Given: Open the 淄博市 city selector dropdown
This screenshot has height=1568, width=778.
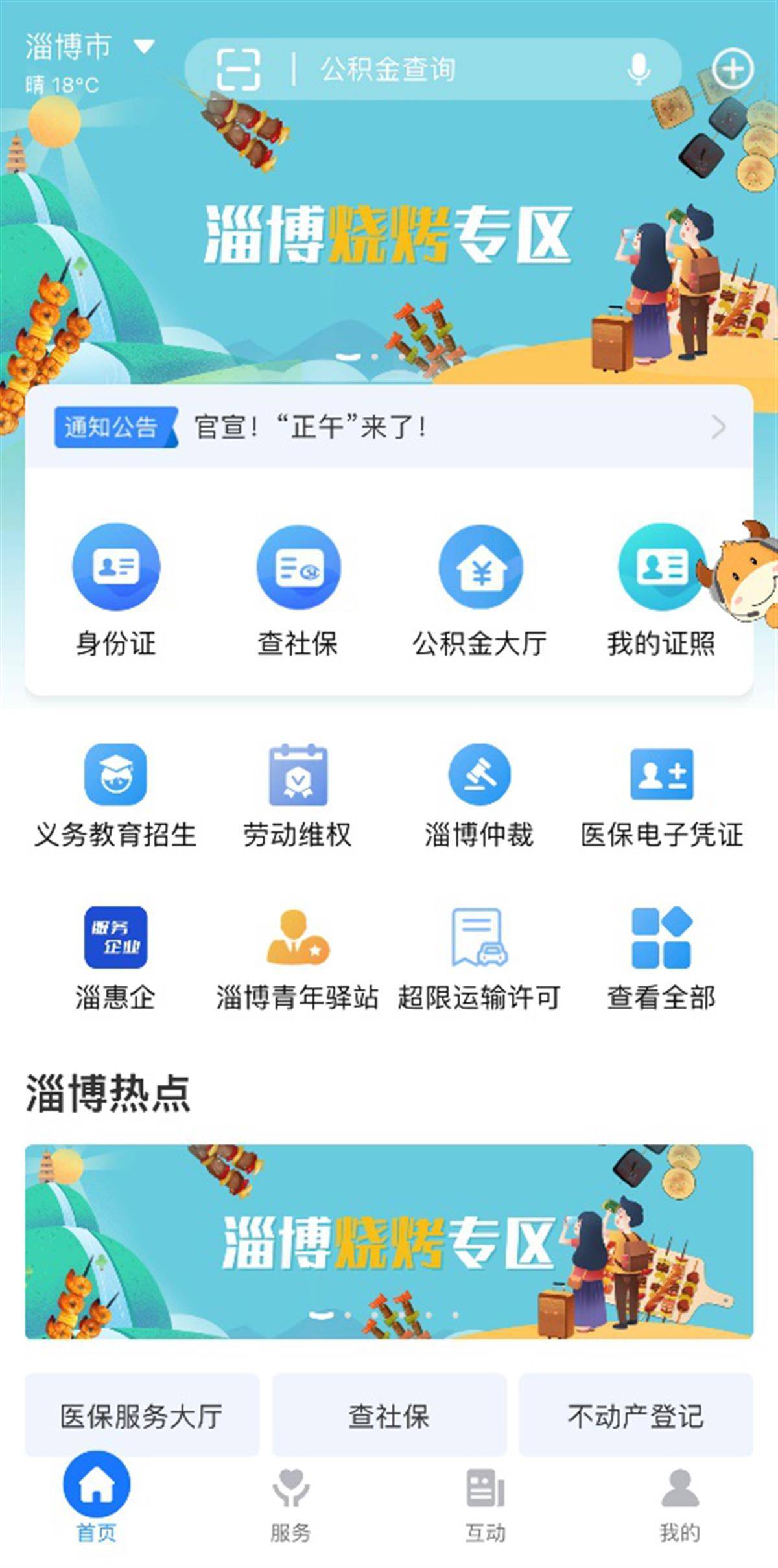Looking at the screenshot, I should point(89,47).
